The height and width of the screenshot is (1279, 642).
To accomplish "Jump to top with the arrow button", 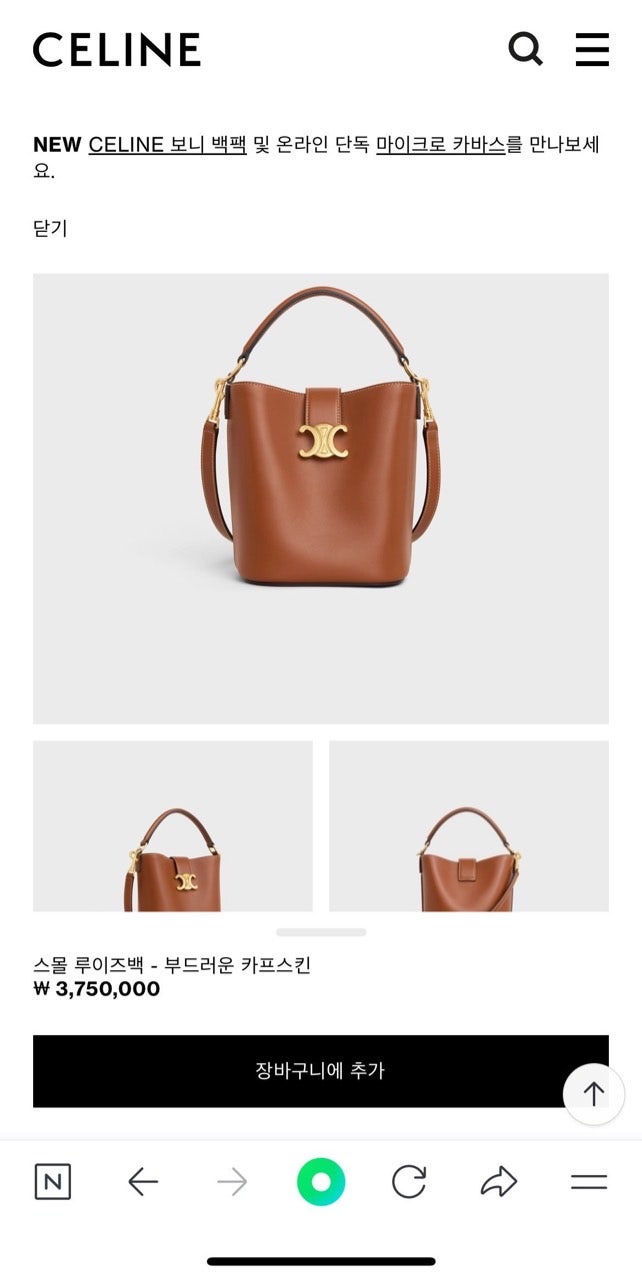I will [593, 1094].
